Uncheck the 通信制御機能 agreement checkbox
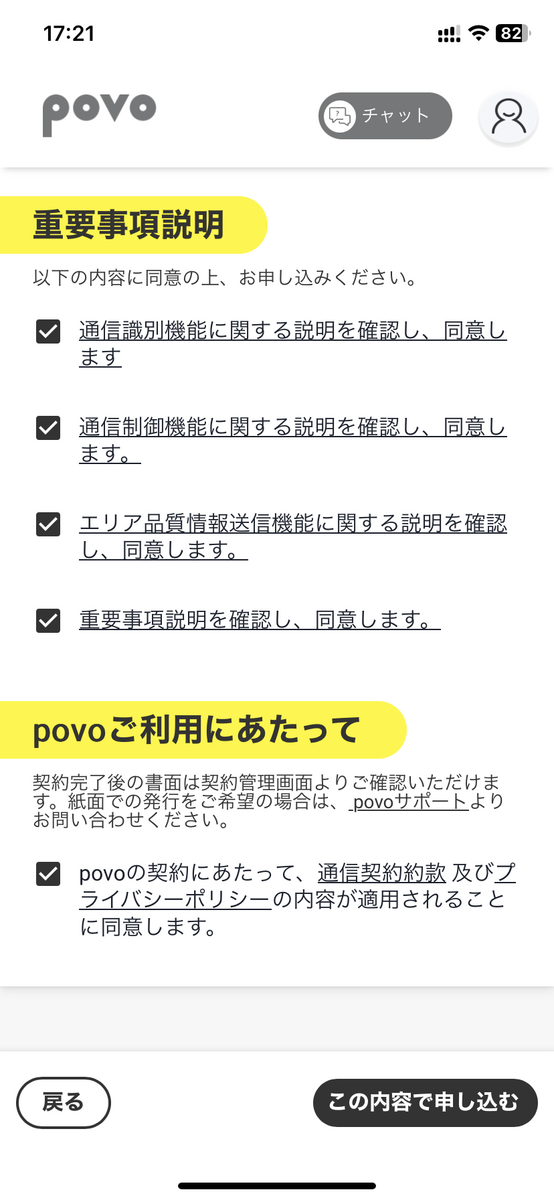Image resolution: width=554 pixels, height=1200 pixels. (48, 428)
